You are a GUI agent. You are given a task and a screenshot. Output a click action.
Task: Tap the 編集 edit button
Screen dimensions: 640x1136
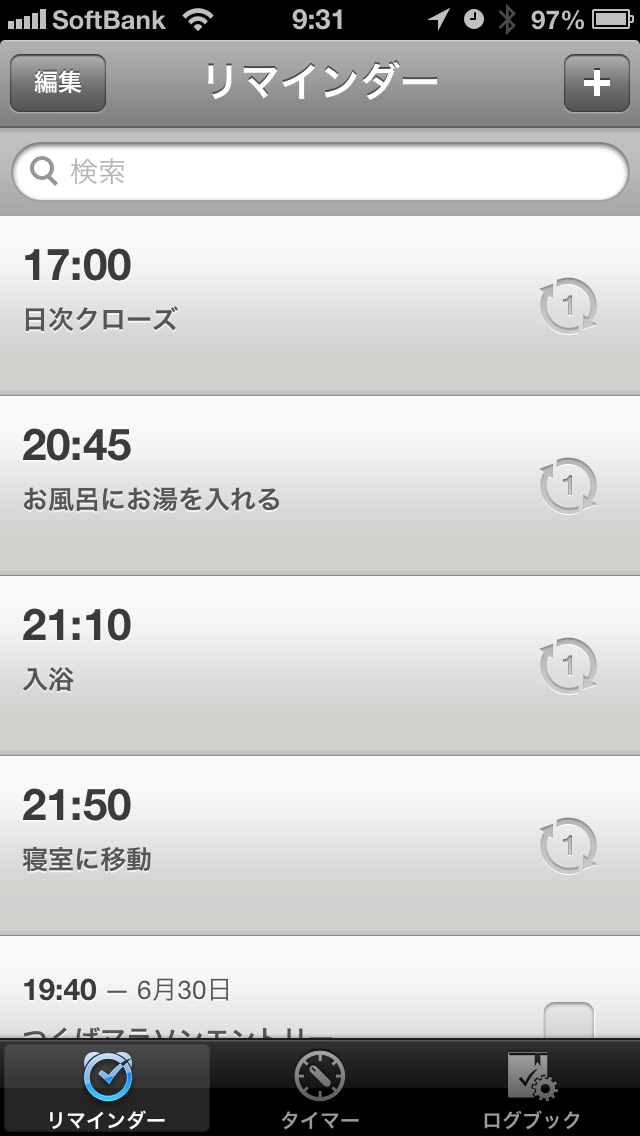point(58,82)
